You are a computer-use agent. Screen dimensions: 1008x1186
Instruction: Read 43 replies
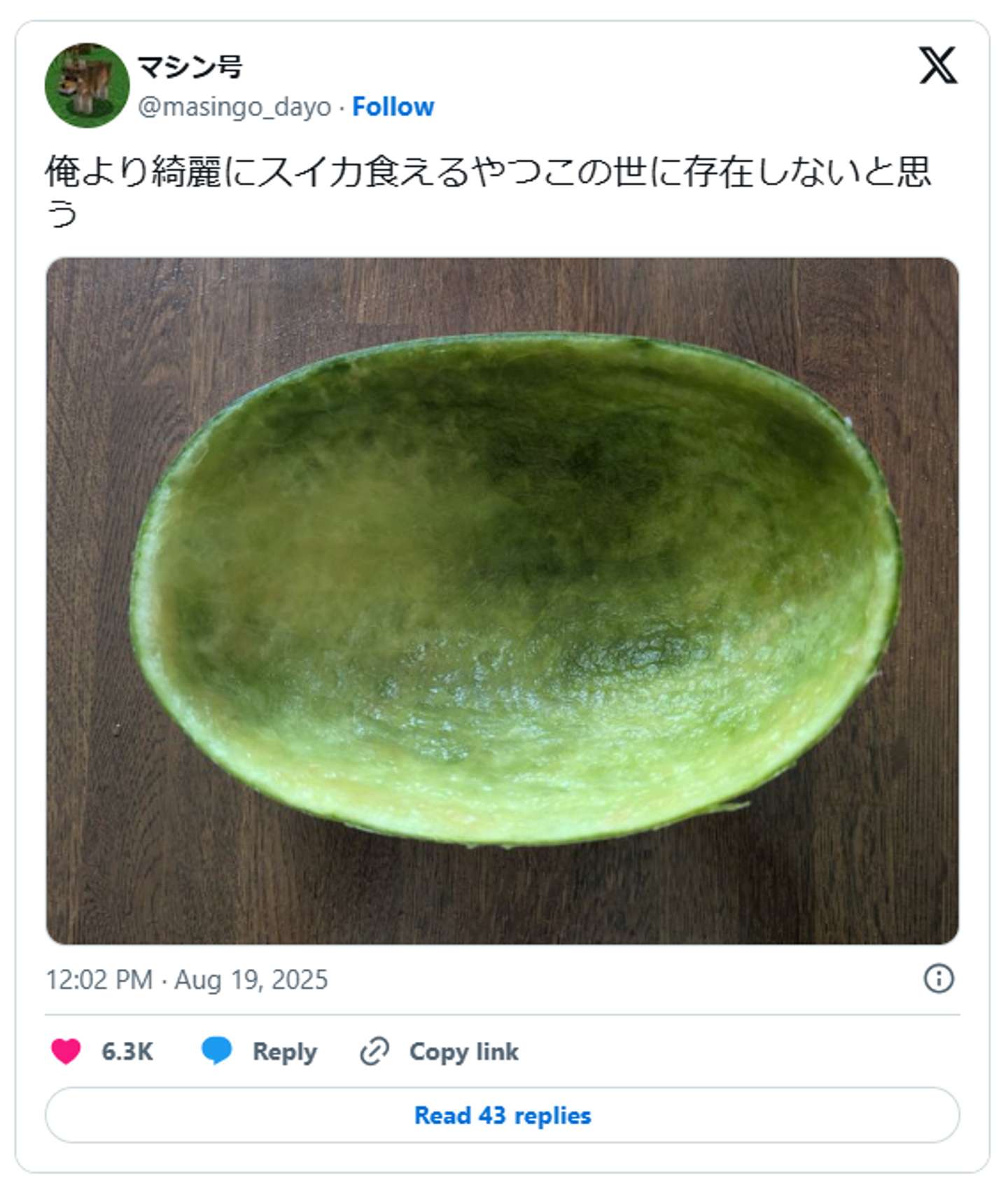coord(502,1115)
